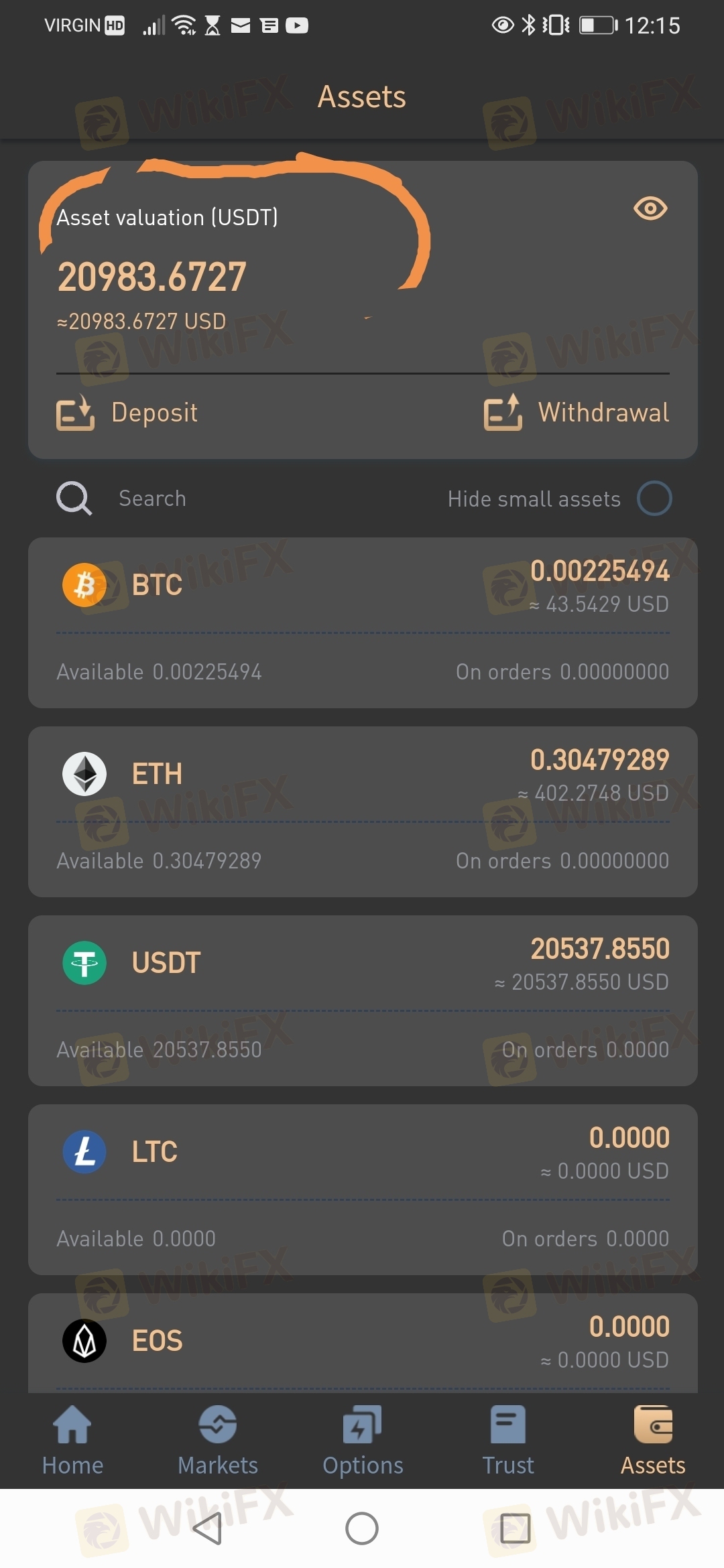Open the ETH asset card

pos(362,811)
